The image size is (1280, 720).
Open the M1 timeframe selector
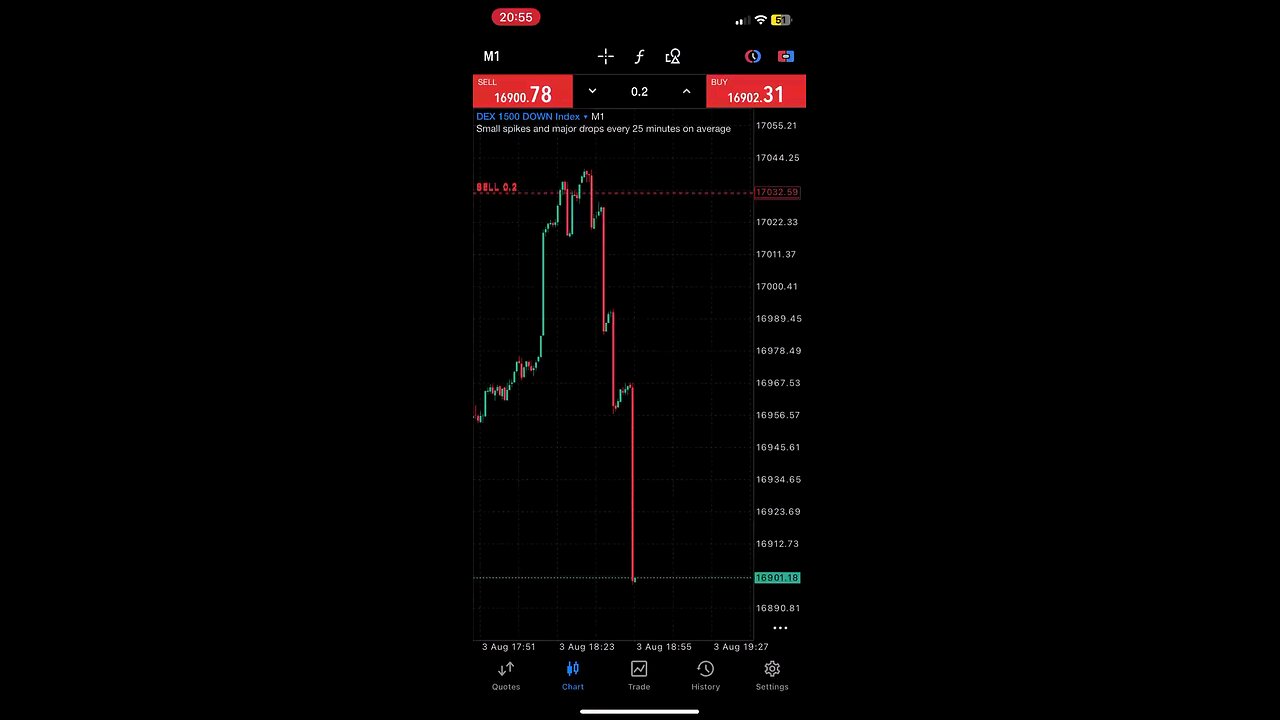(x=492, y=56)
